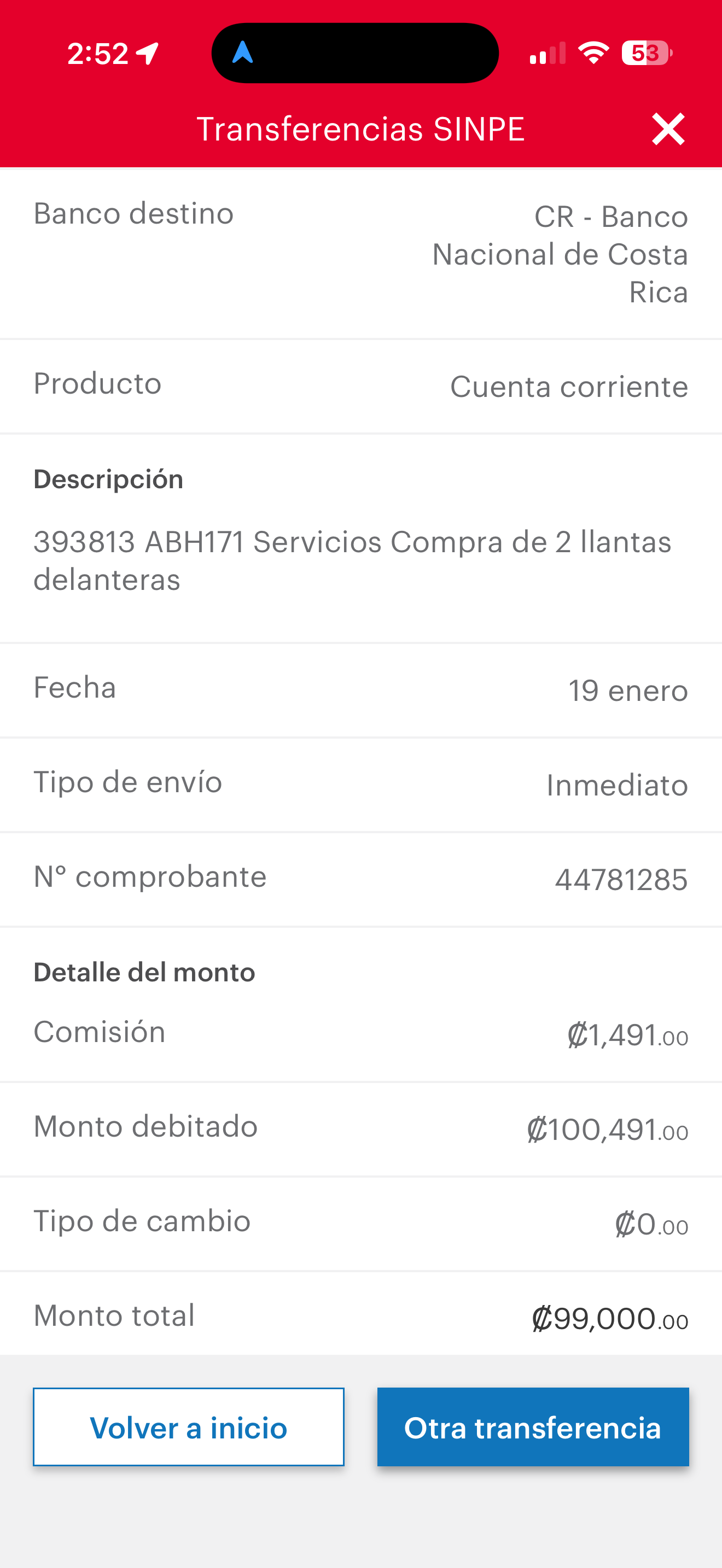Start Otra transferencia
This screenshot has height=1568, width=722.
[x=533, y=1427]
